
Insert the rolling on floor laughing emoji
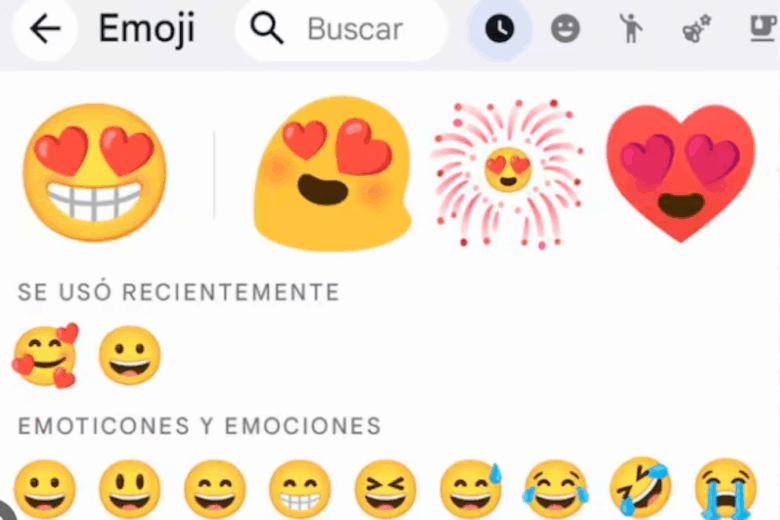pyautogui.click(x=640, y=489)
